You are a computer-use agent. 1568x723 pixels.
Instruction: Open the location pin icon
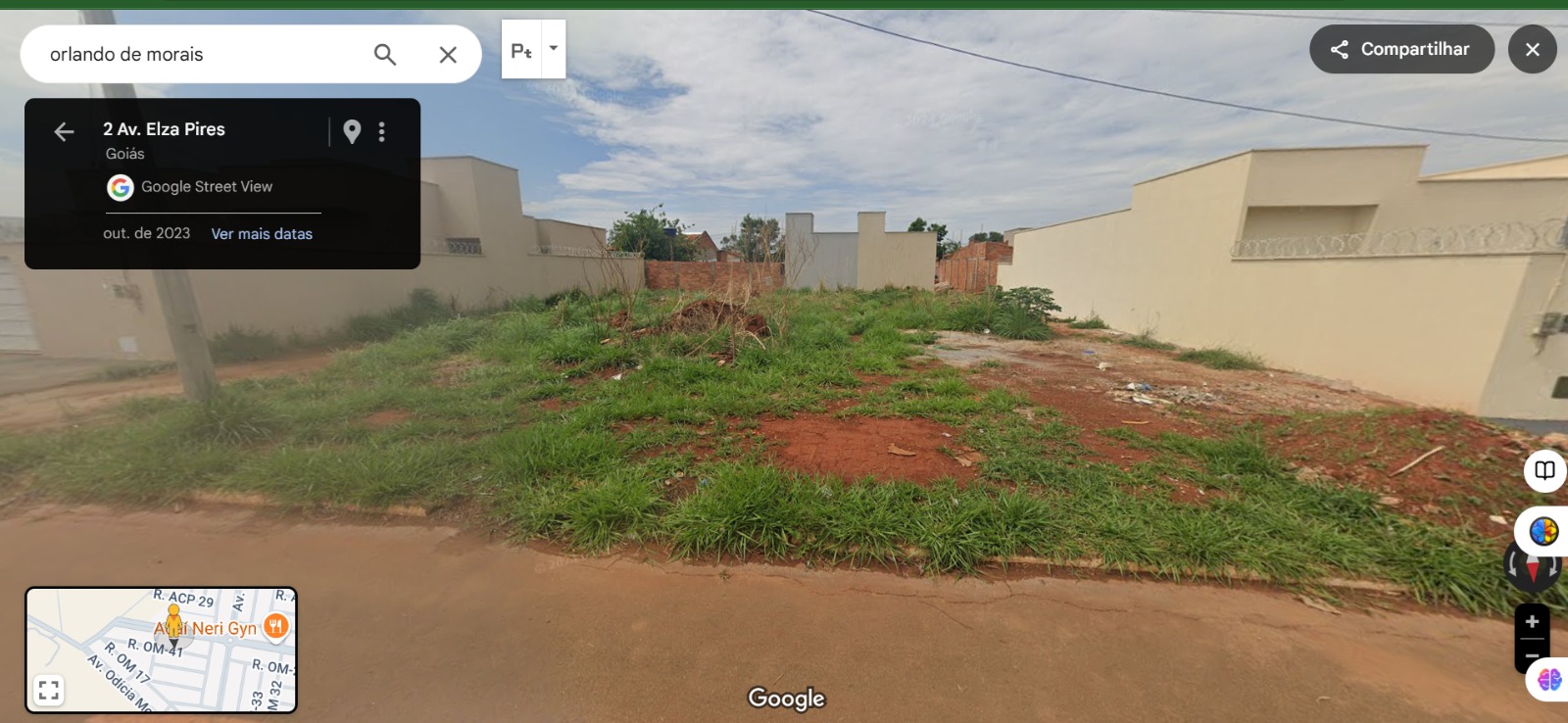click(x=352, y=131)
